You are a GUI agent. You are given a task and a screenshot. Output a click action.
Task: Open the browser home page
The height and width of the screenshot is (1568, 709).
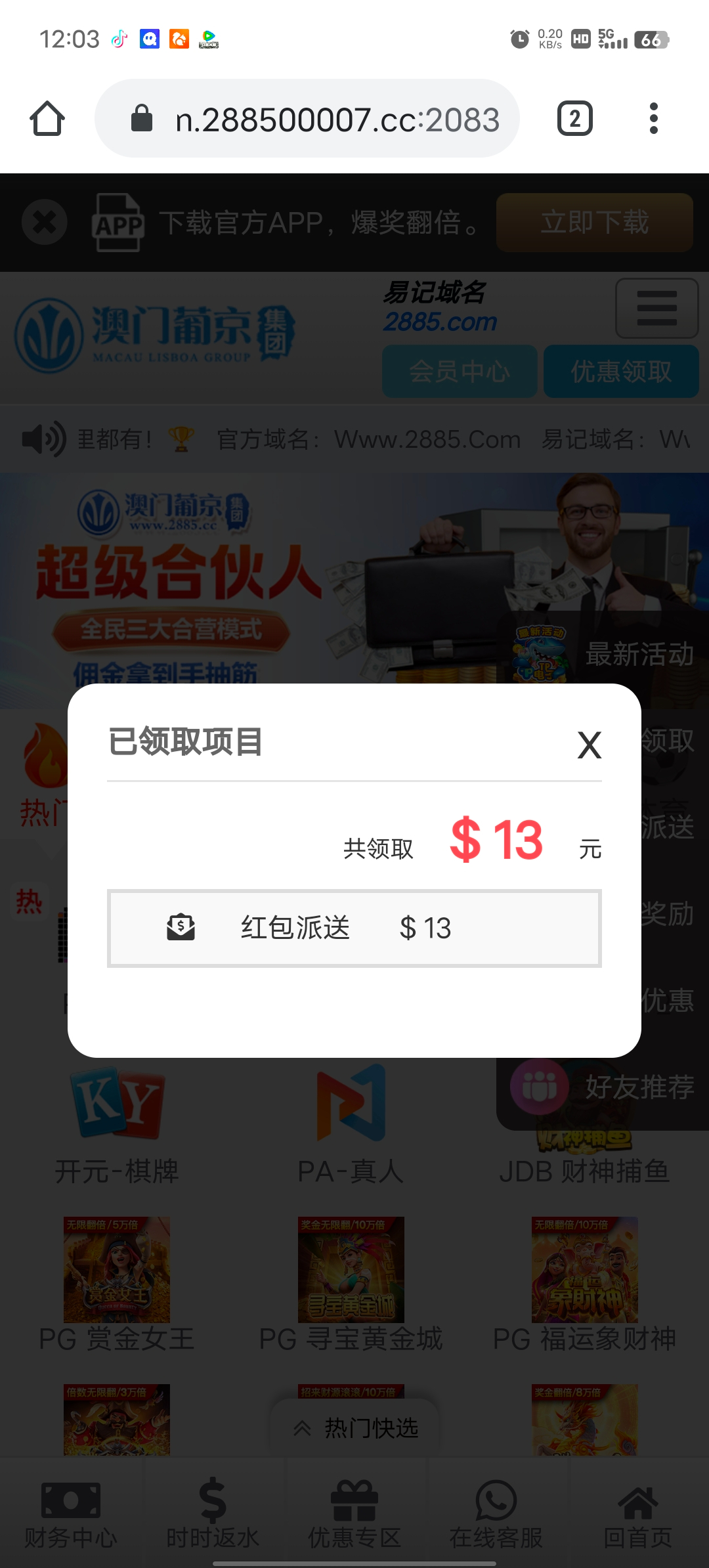[47, 119]
